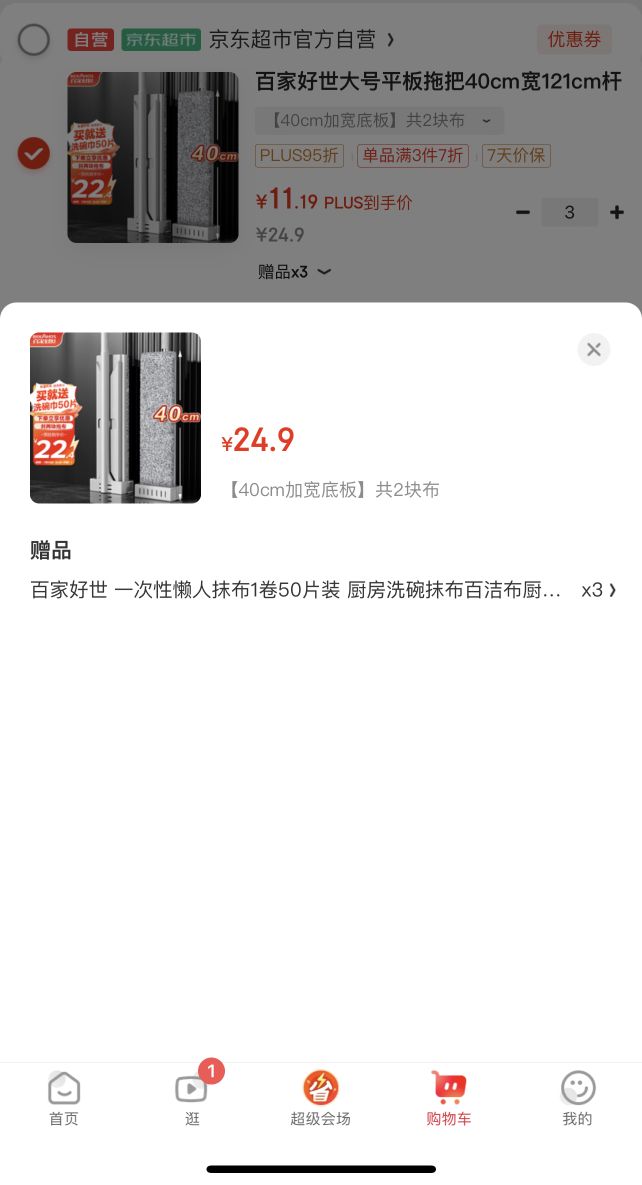Select the 购物车 tab
Screen dimensions: 642x1185
point(448,1098)
